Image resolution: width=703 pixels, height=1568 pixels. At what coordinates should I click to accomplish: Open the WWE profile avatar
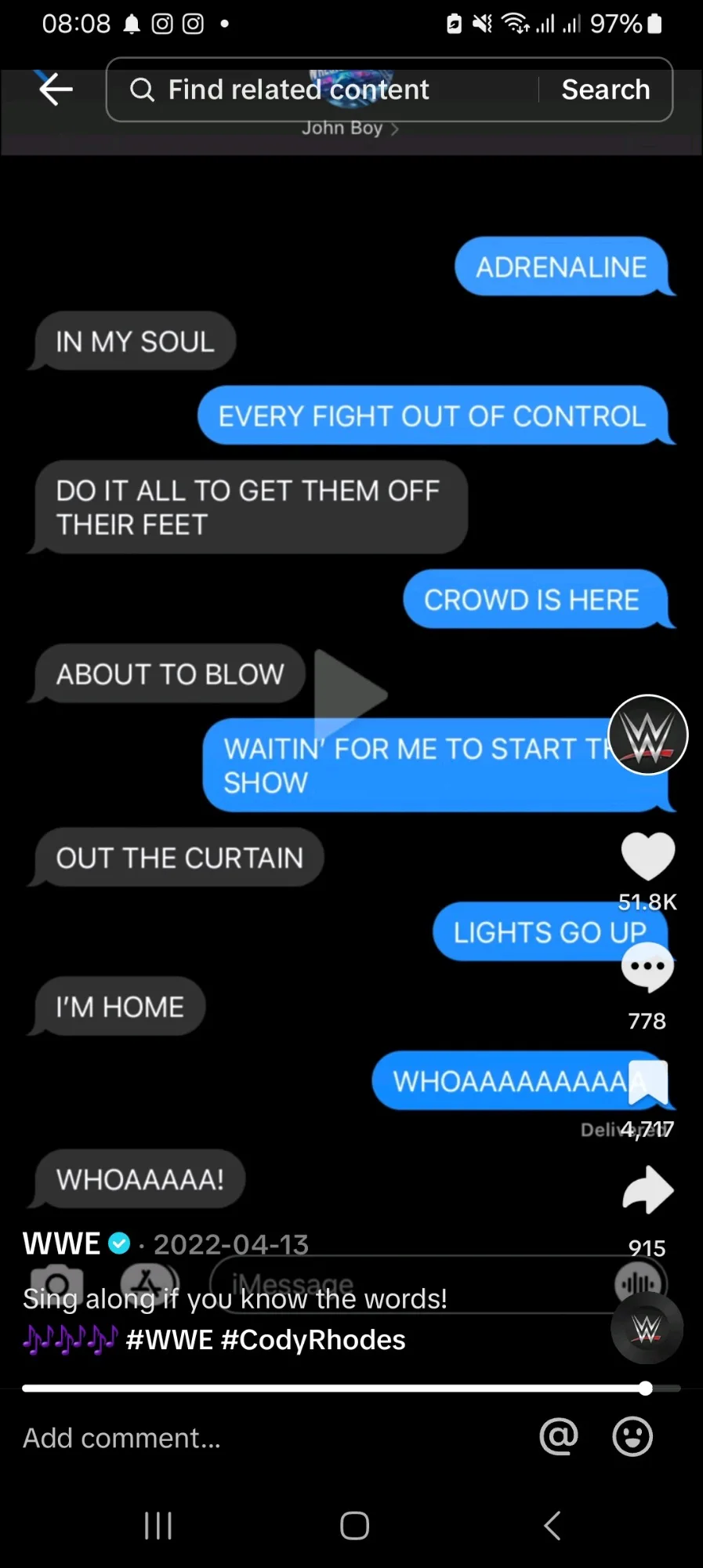click(x=647, y=735)
